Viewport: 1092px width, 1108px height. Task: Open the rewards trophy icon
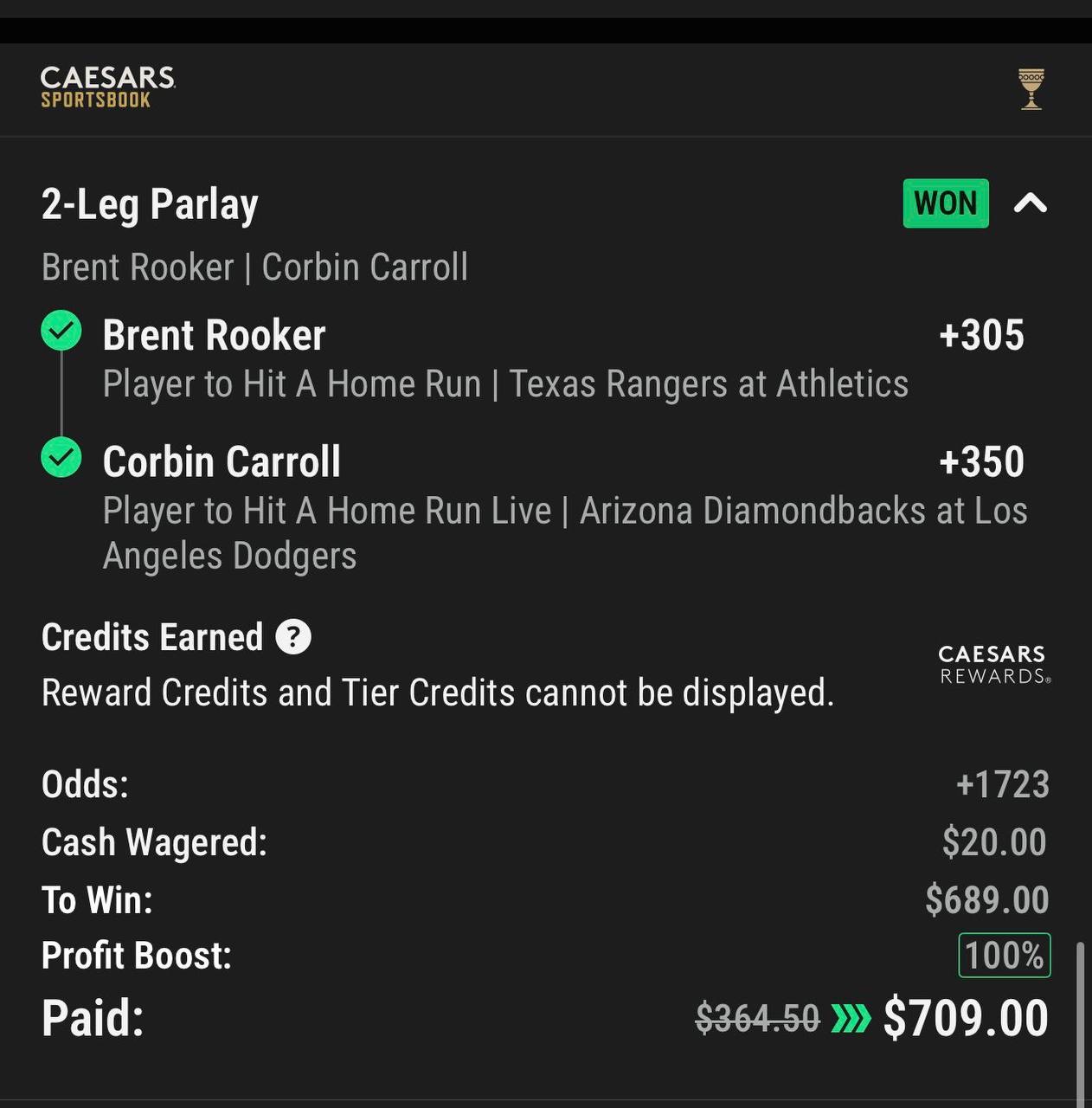1031,89
